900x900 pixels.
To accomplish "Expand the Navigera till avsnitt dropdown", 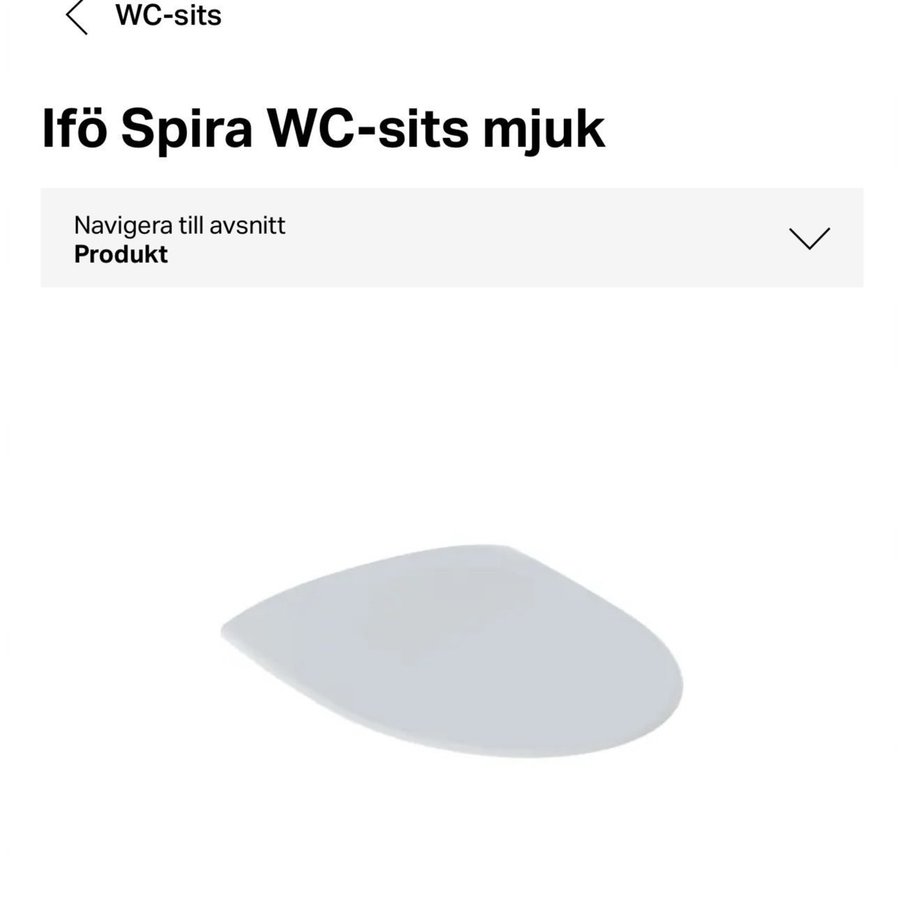I will (x=808, y=238).
